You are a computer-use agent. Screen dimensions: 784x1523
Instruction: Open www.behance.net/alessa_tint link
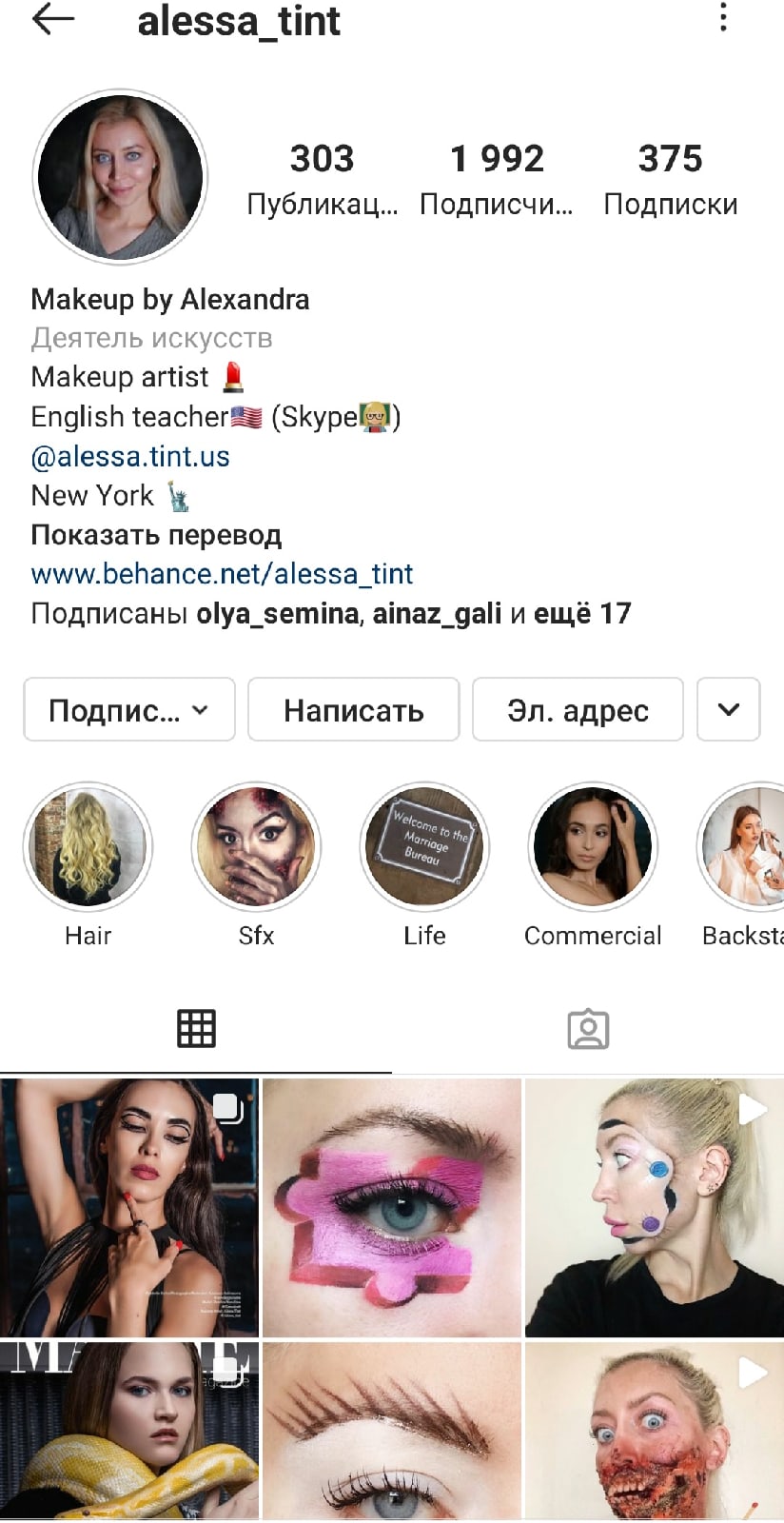click(x=222, y=574)
